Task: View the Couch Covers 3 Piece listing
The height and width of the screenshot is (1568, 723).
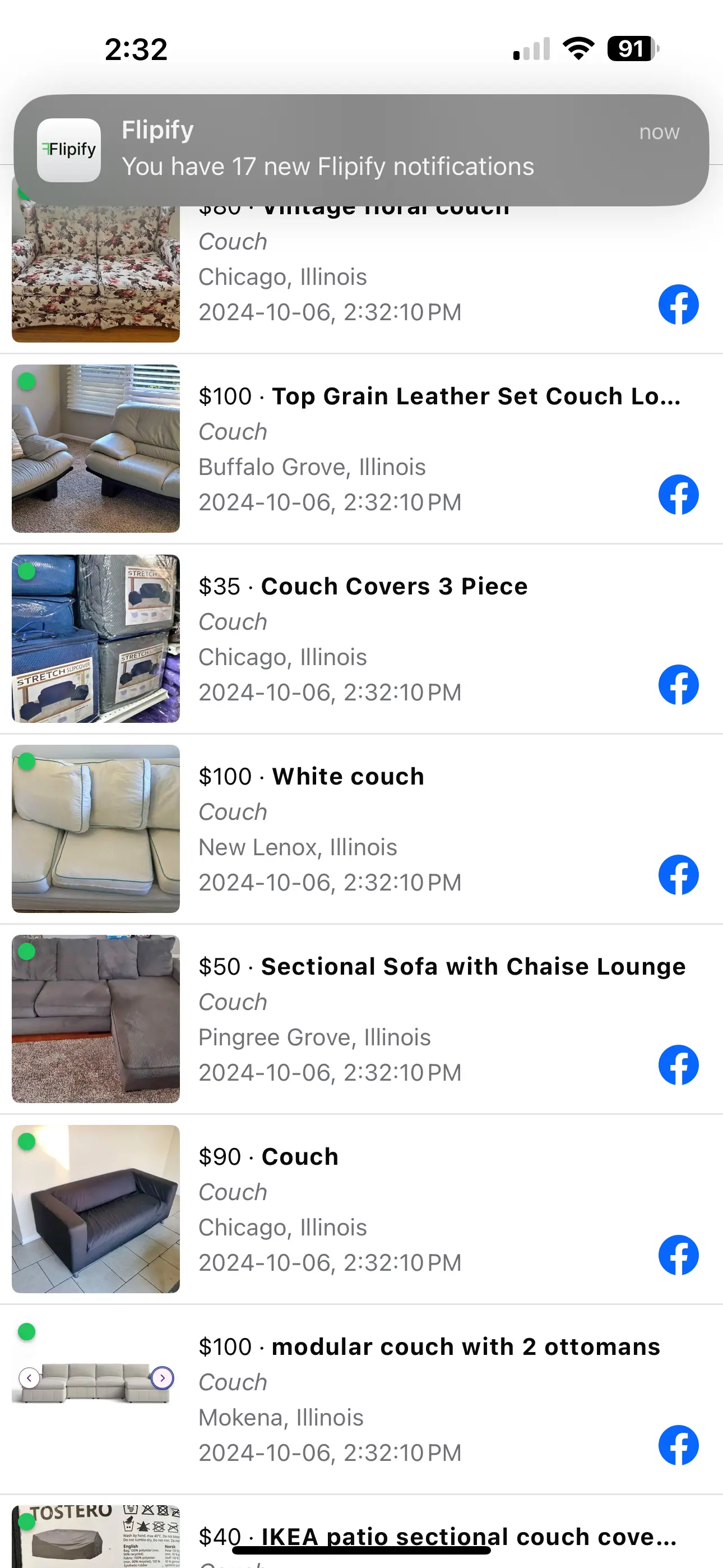Action: click(x=393, y=586)
